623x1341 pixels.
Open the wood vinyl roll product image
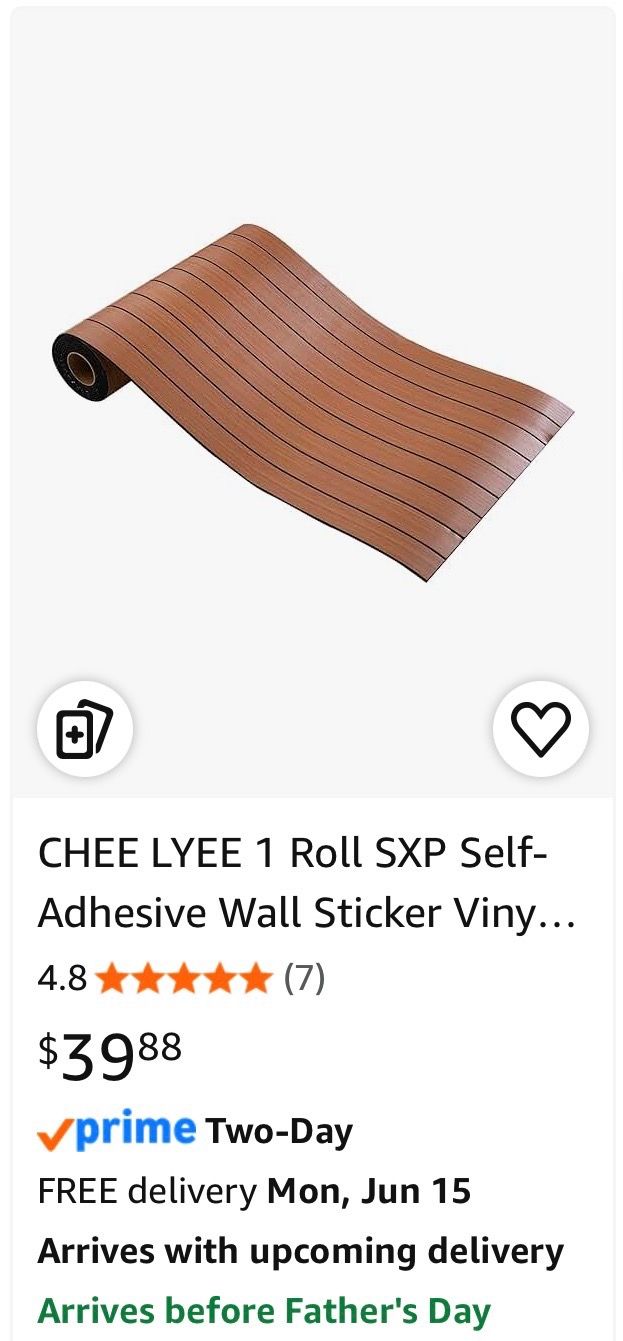click(313, 402)
